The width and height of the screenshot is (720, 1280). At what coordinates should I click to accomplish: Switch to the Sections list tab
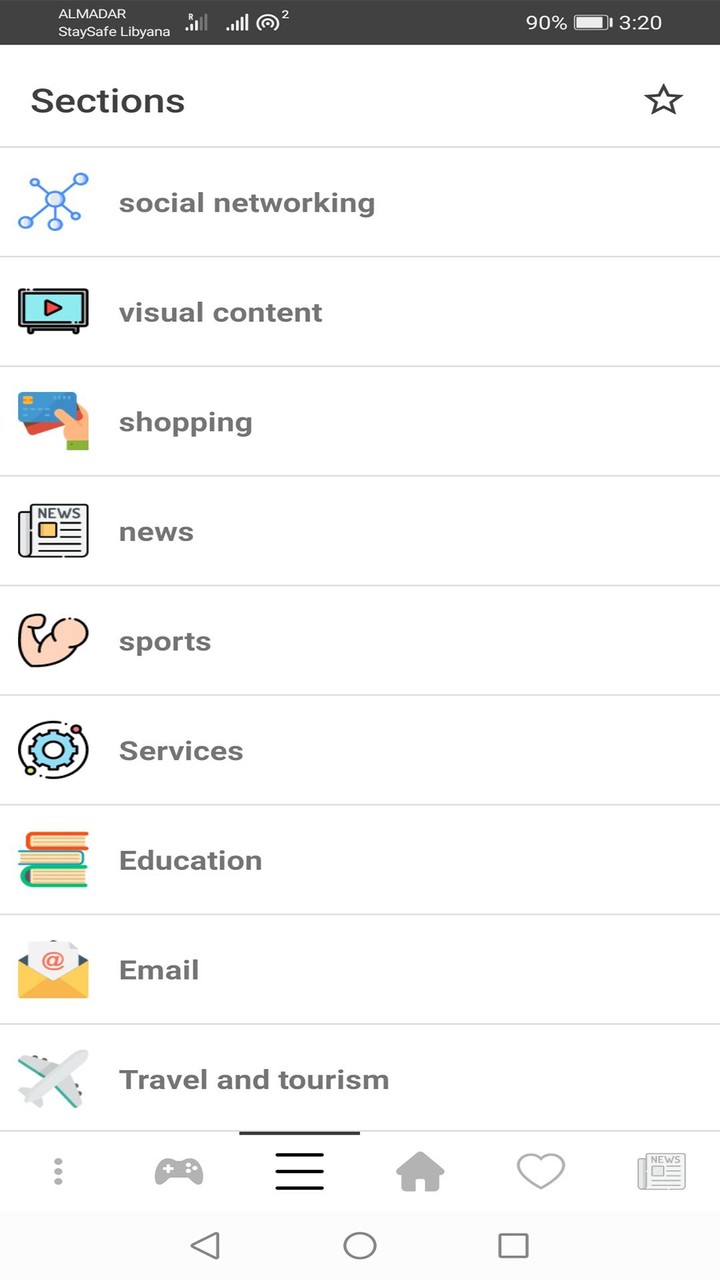click(x=298, y=1170)
